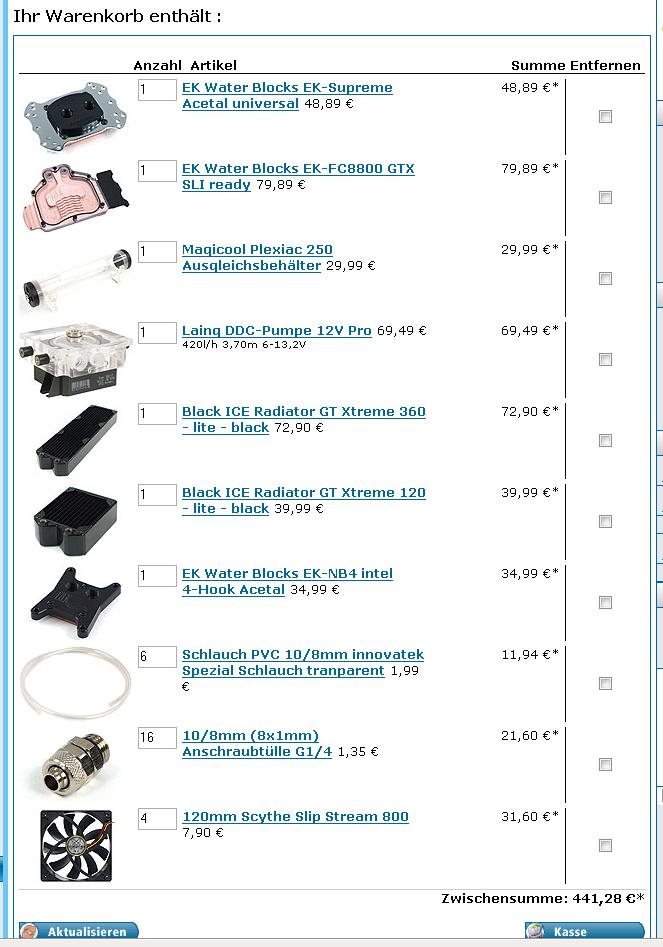Viewport: 663px width, 947px height.
Task: Open Black ICE Radiator GT Xtreme 360 link
Action: [x=303, y=412]
